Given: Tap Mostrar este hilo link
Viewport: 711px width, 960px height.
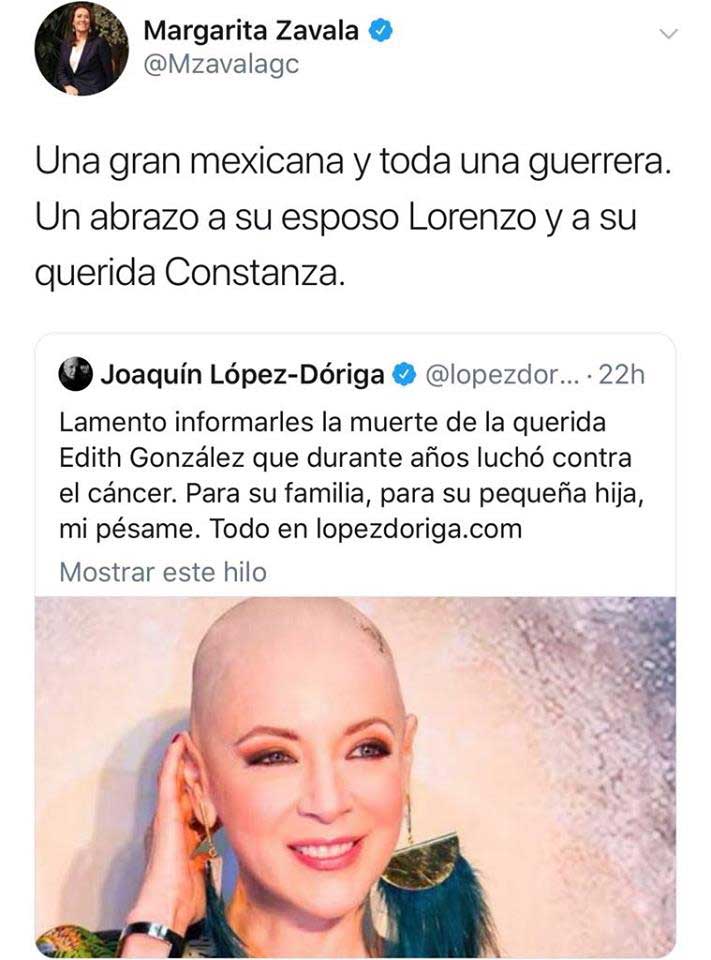Looking at the screenshot, I should pos(163,572).
